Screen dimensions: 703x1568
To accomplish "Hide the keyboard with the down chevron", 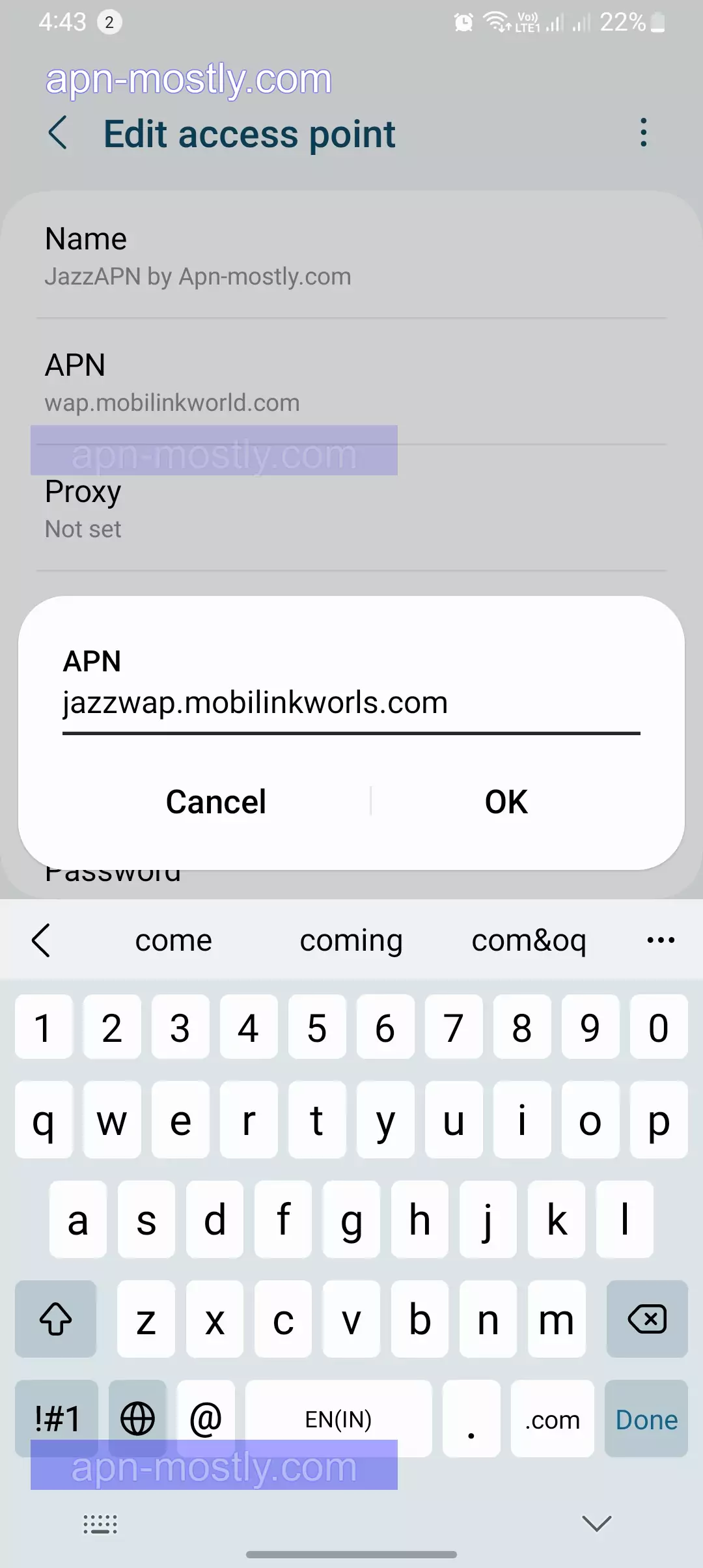I will pos(596,1524).
